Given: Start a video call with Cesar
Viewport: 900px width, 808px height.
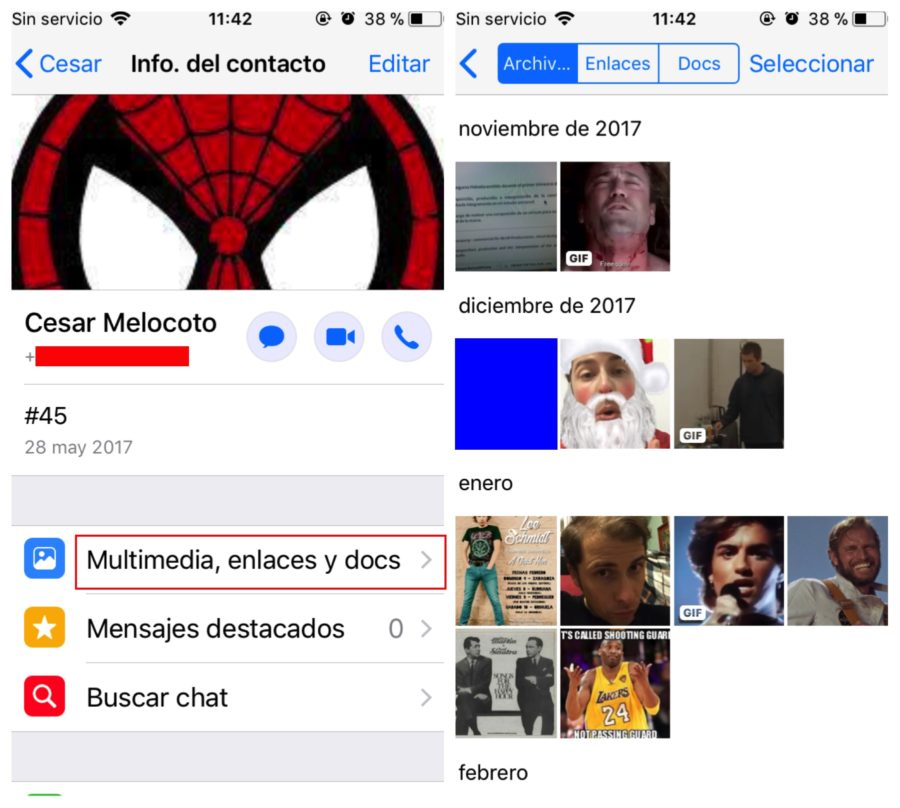Looking at the screenshot, I should coord(339,337).
